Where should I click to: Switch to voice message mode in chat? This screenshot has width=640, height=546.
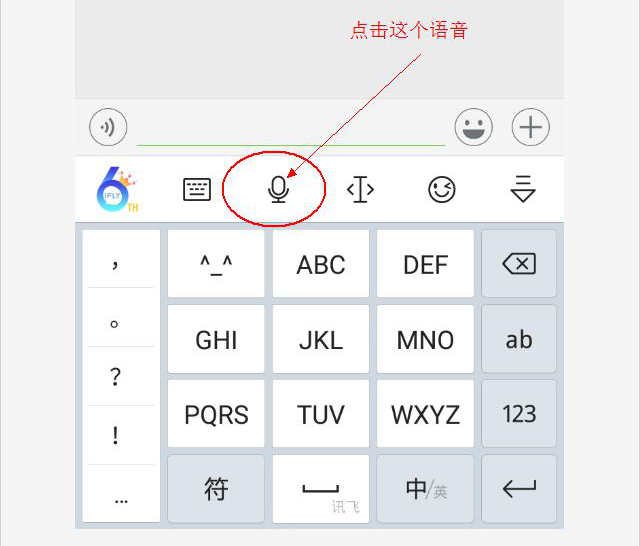coord(108,127)
